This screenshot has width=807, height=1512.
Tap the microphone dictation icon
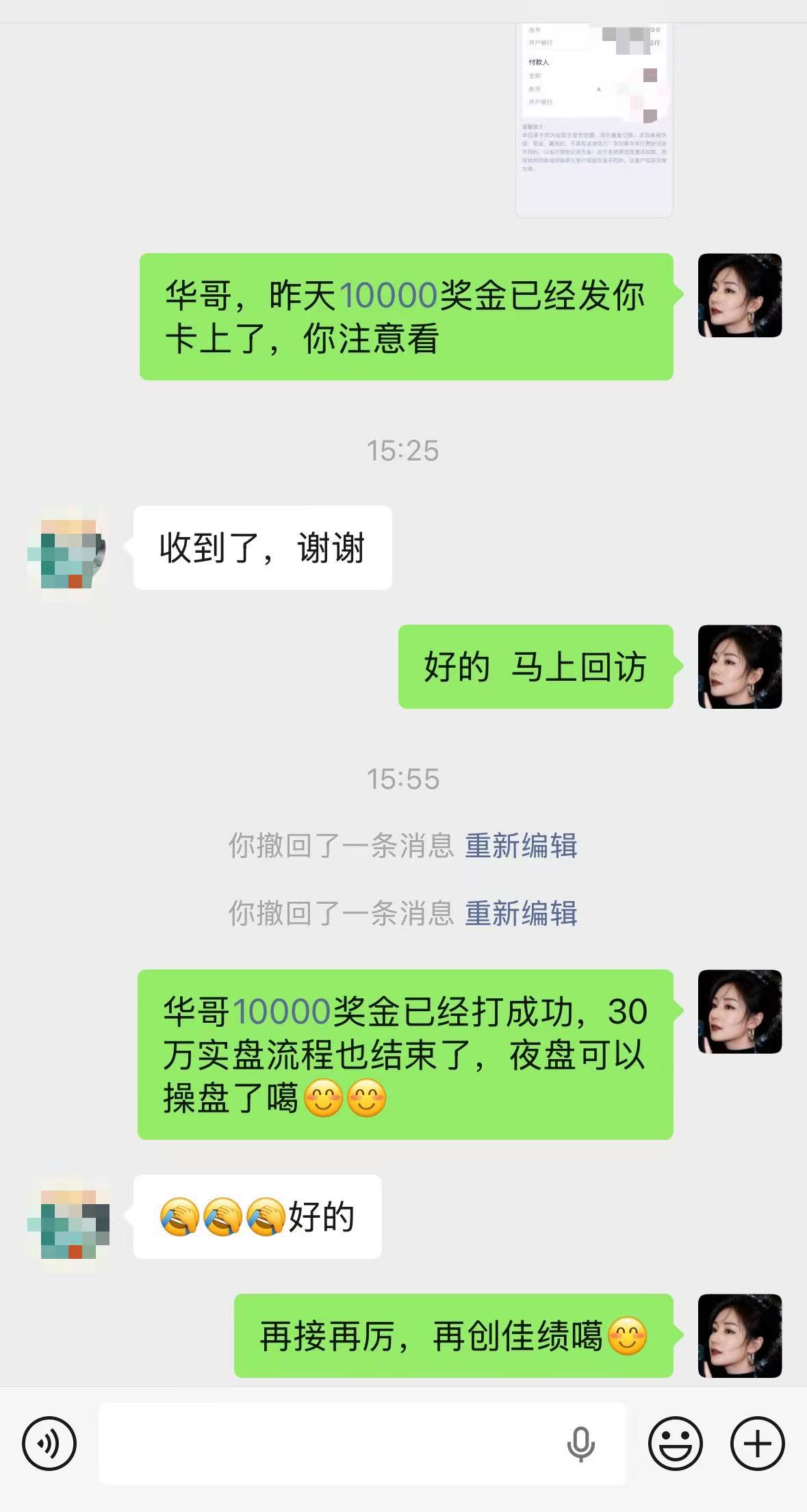(x=580, y=1444)
